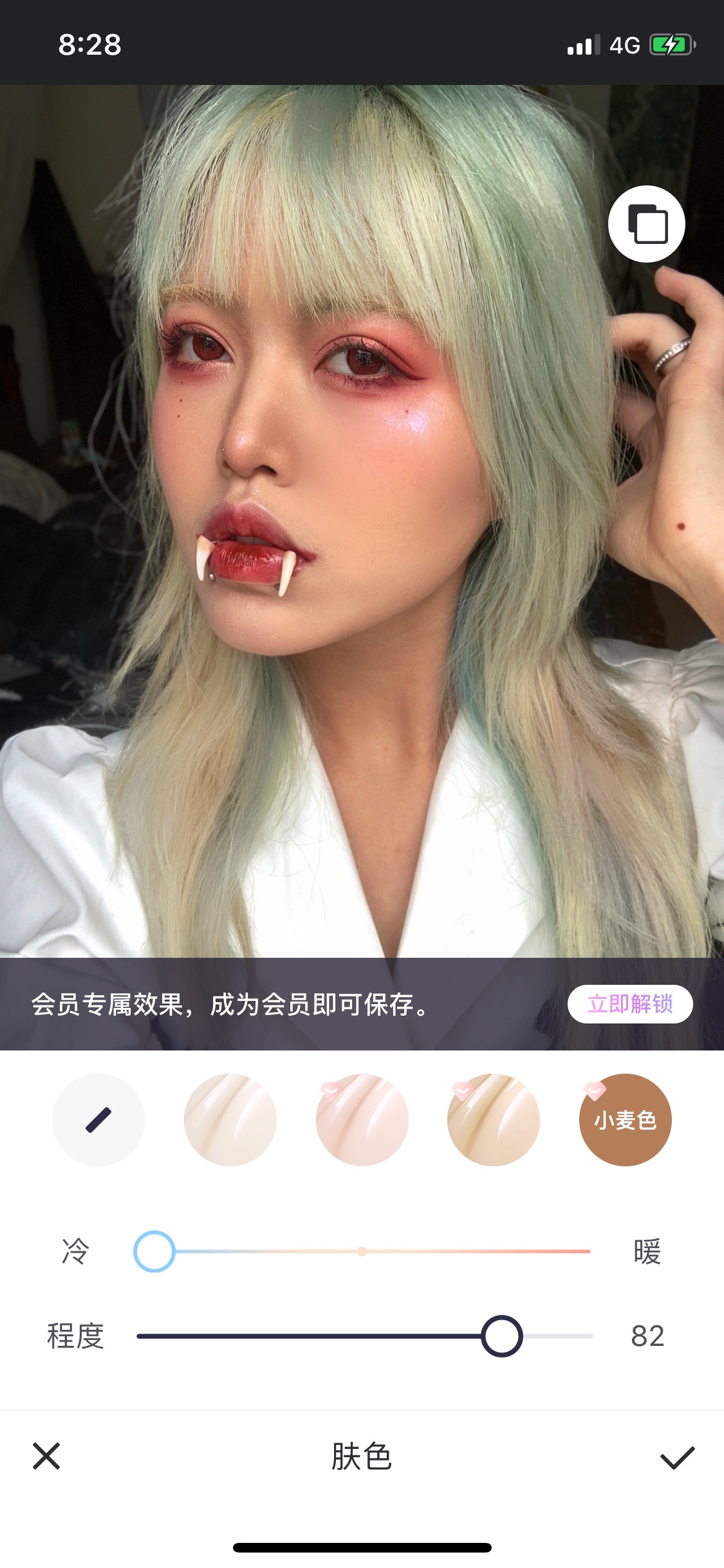The height and width of the screenshot is (1568, 724).
Task: Tap the 冷暖 temperature slider handle
Action: click(154, 1251)
